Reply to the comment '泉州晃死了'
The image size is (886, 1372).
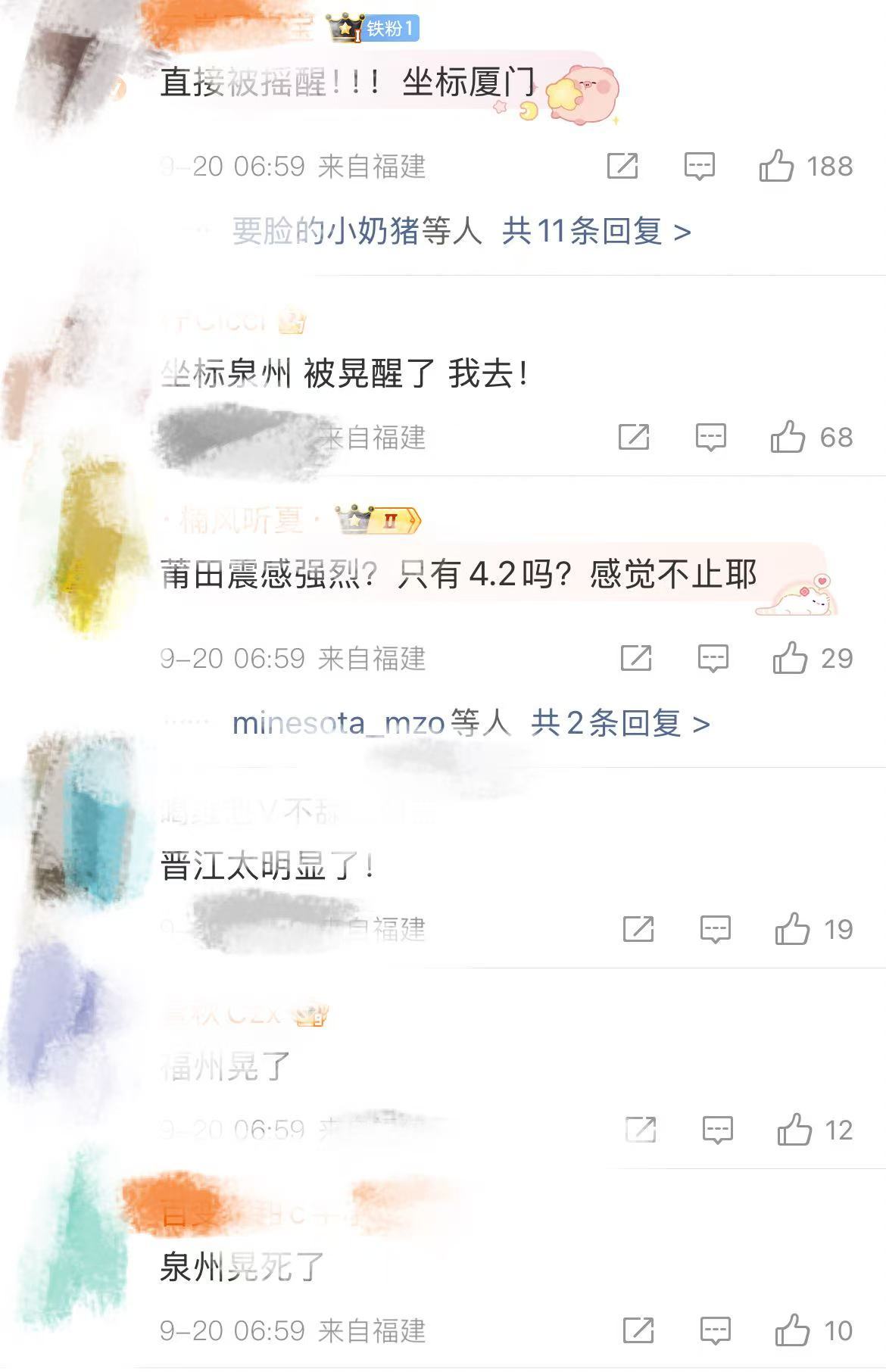tap(715, 1330)
